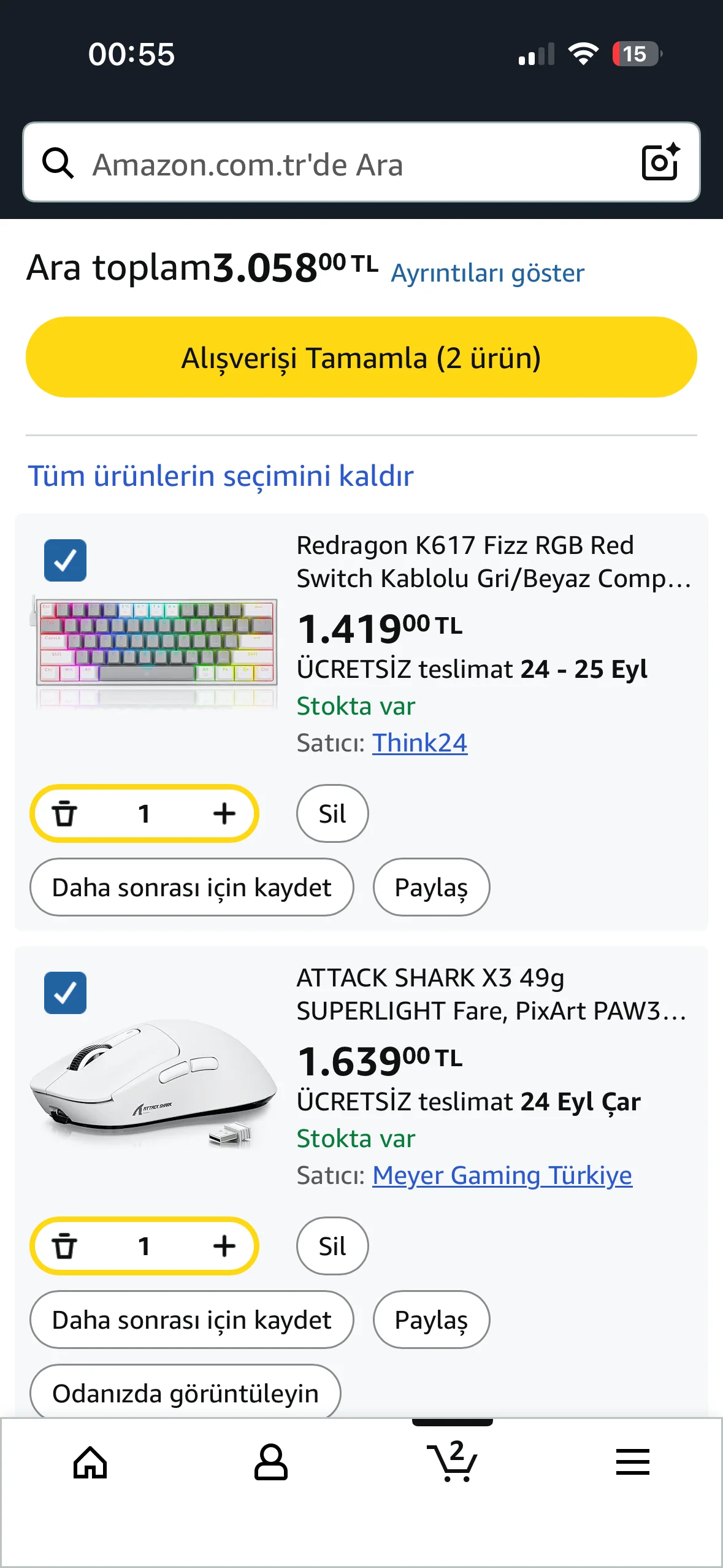Uncheck the Redragon K617 keyboard checkbox

(65, 560)
